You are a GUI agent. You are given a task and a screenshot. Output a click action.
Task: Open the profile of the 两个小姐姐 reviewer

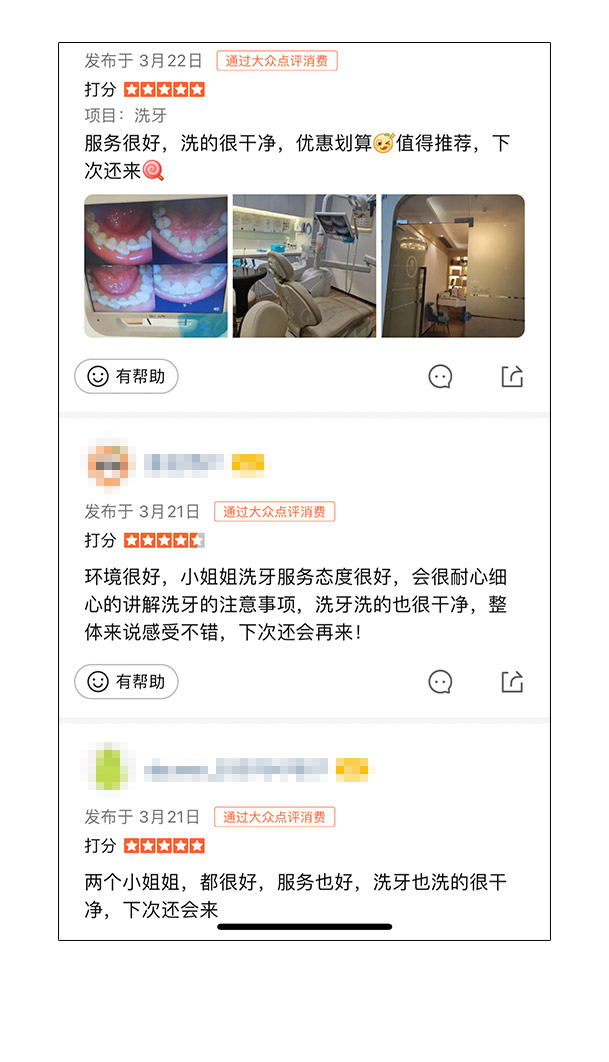pyautogui.click(x=109, y=769)
